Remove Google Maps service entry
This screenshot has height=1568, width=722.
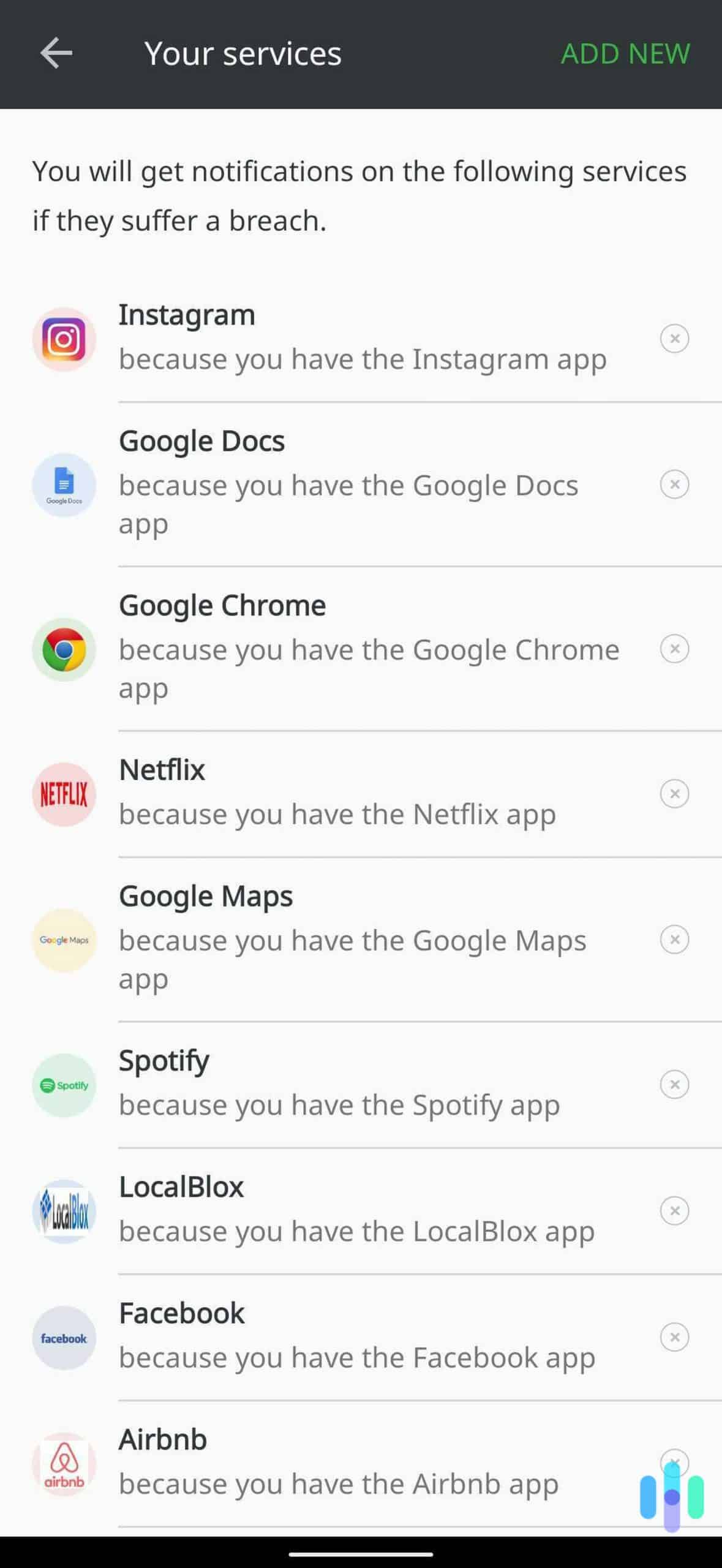pyautogui.click(x=674, y=940)
